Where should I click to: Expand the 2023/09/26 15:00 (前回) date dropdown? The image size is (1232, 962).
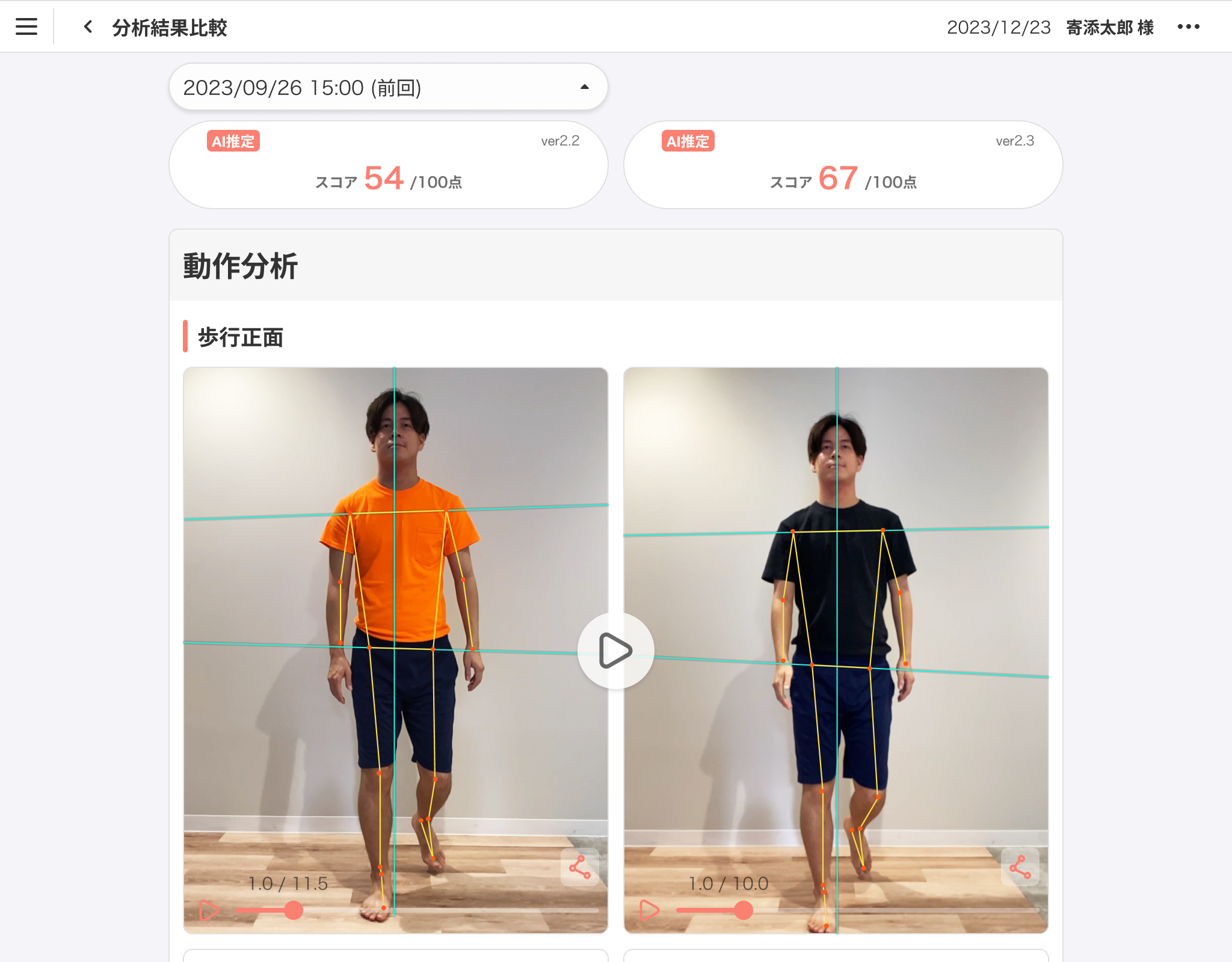tap(388, 87)
